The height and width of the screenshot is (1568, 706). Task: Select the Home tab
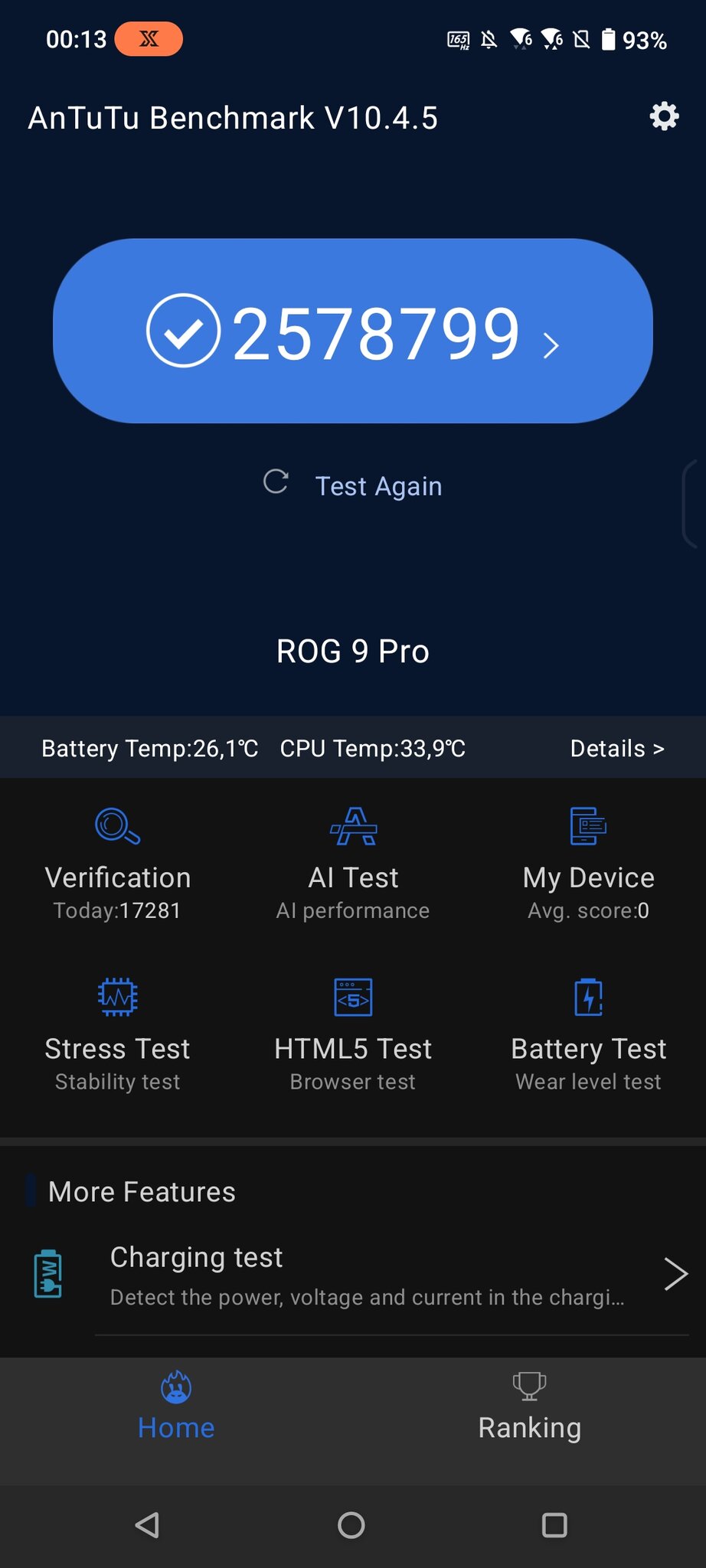(x=176, y=1407)
